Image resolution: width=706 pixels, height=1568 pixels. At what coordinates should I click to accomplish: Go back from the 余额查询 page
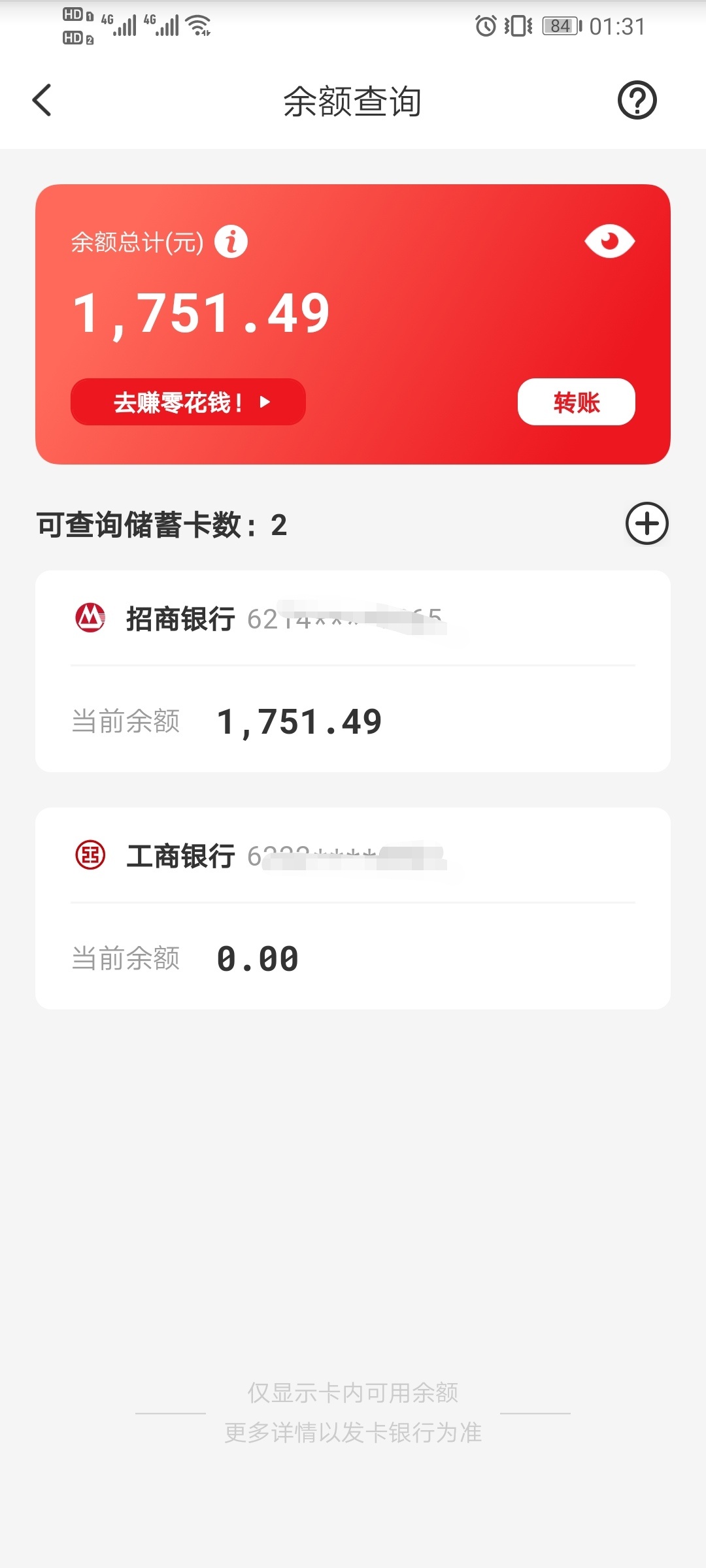coord(42,101)
